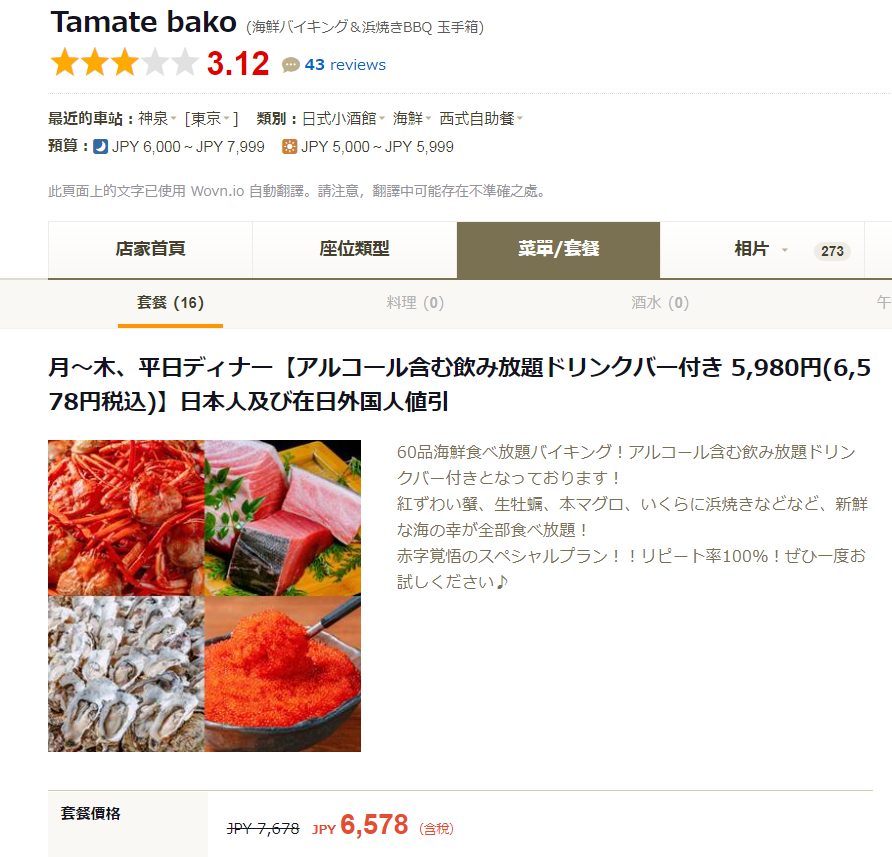Open the 西式自助餐 category dropdown
The width and height of the screenshot is (892, 857).
(x=481, y=119)
